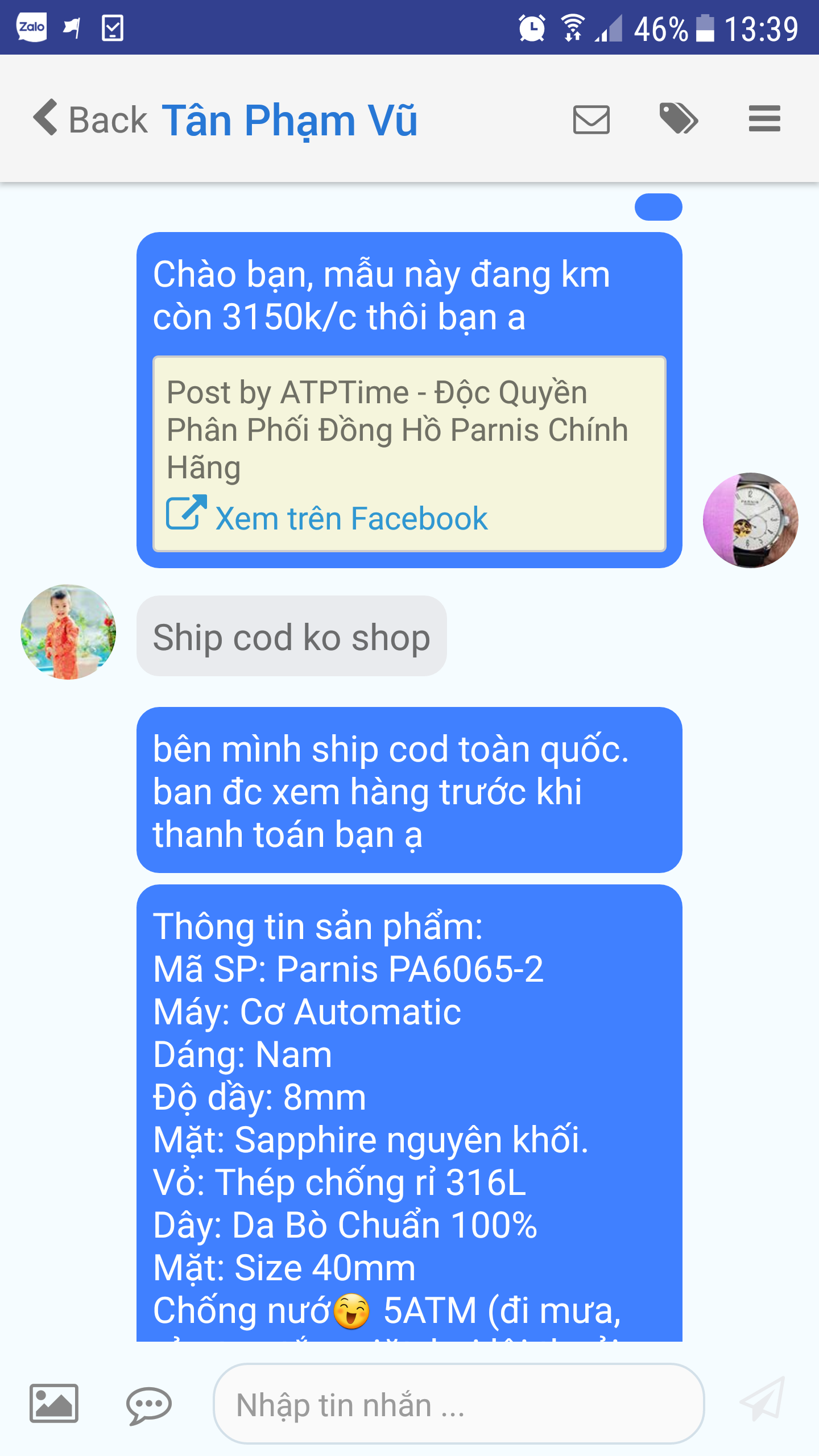819x1456 pixels.
Task: Open quick replies speech bubble icon
Action: pyautogui.click(x=148, y=1405)
